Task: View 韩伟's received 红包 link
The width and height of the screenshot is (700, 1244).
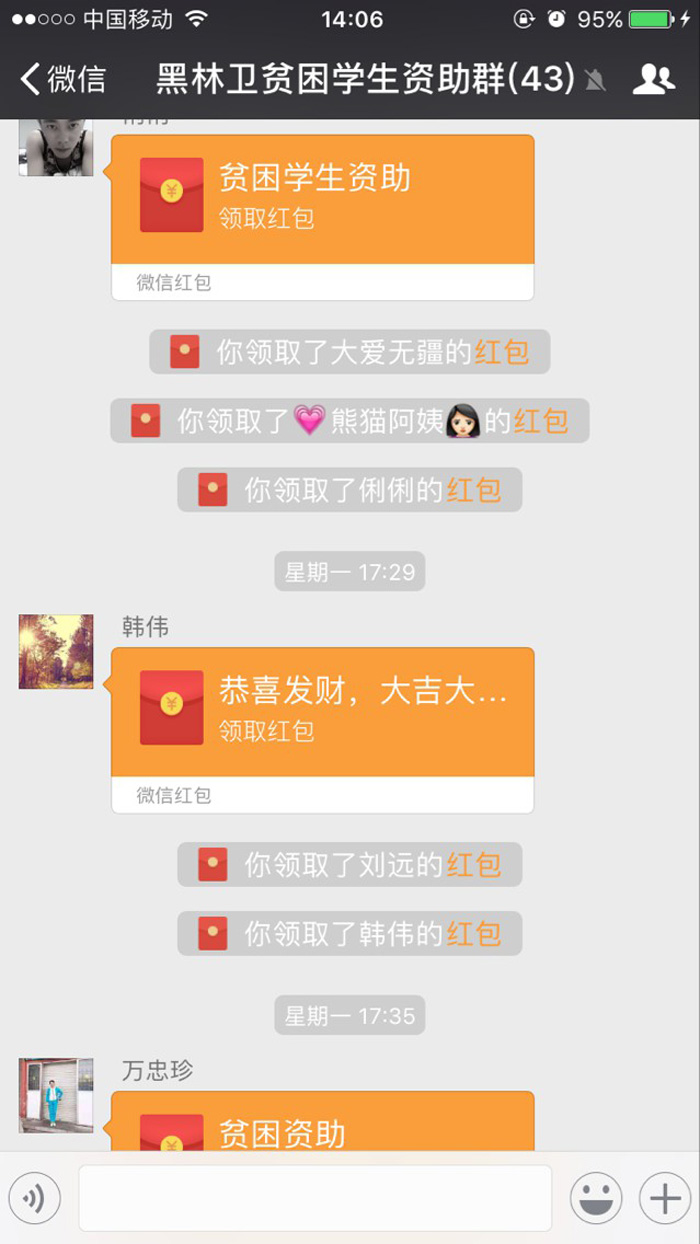Action: 474,933
